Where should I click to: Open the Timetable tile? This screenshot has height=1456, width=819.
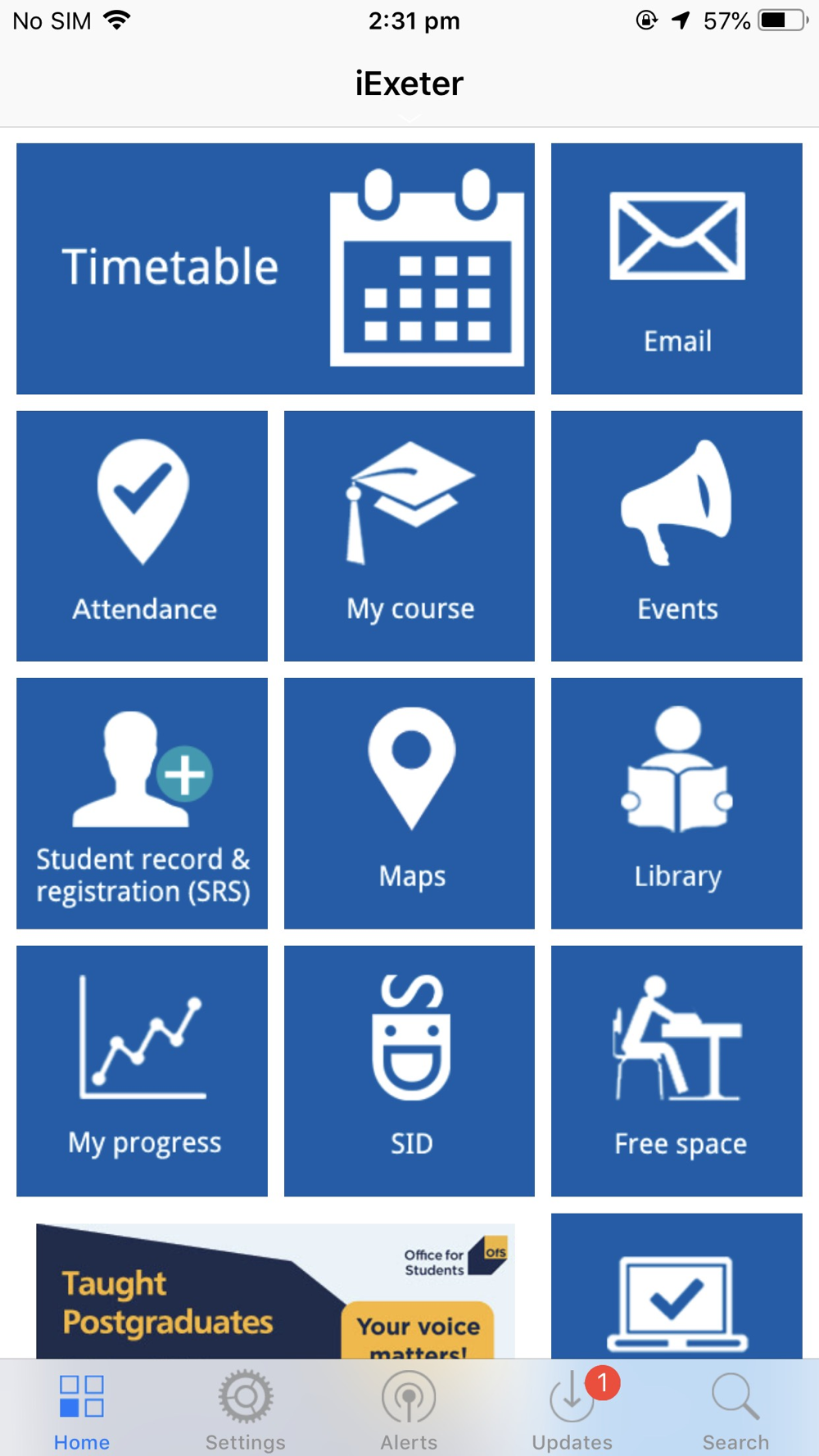(275, 269)
